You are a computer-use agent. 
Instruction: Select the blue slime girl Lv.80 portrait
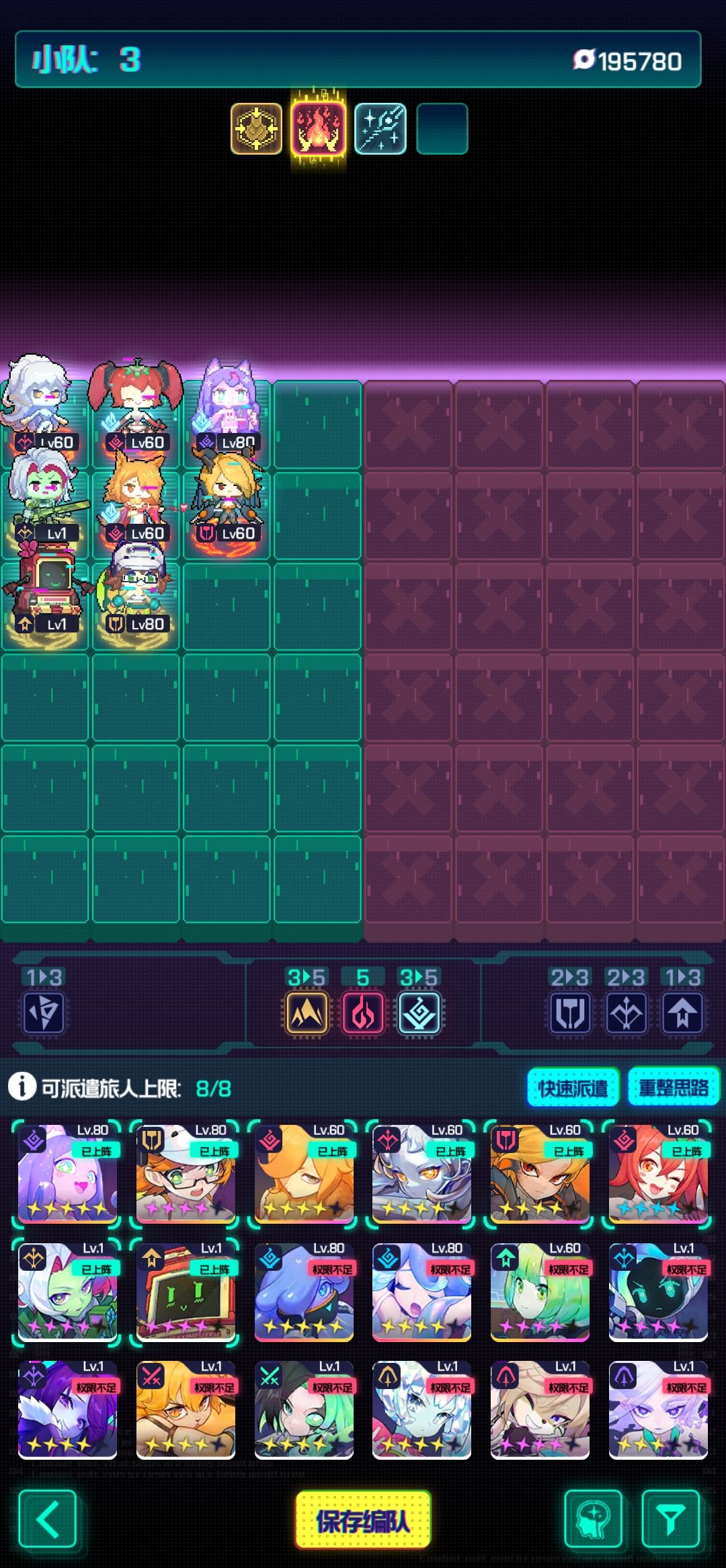(304, 1292)
